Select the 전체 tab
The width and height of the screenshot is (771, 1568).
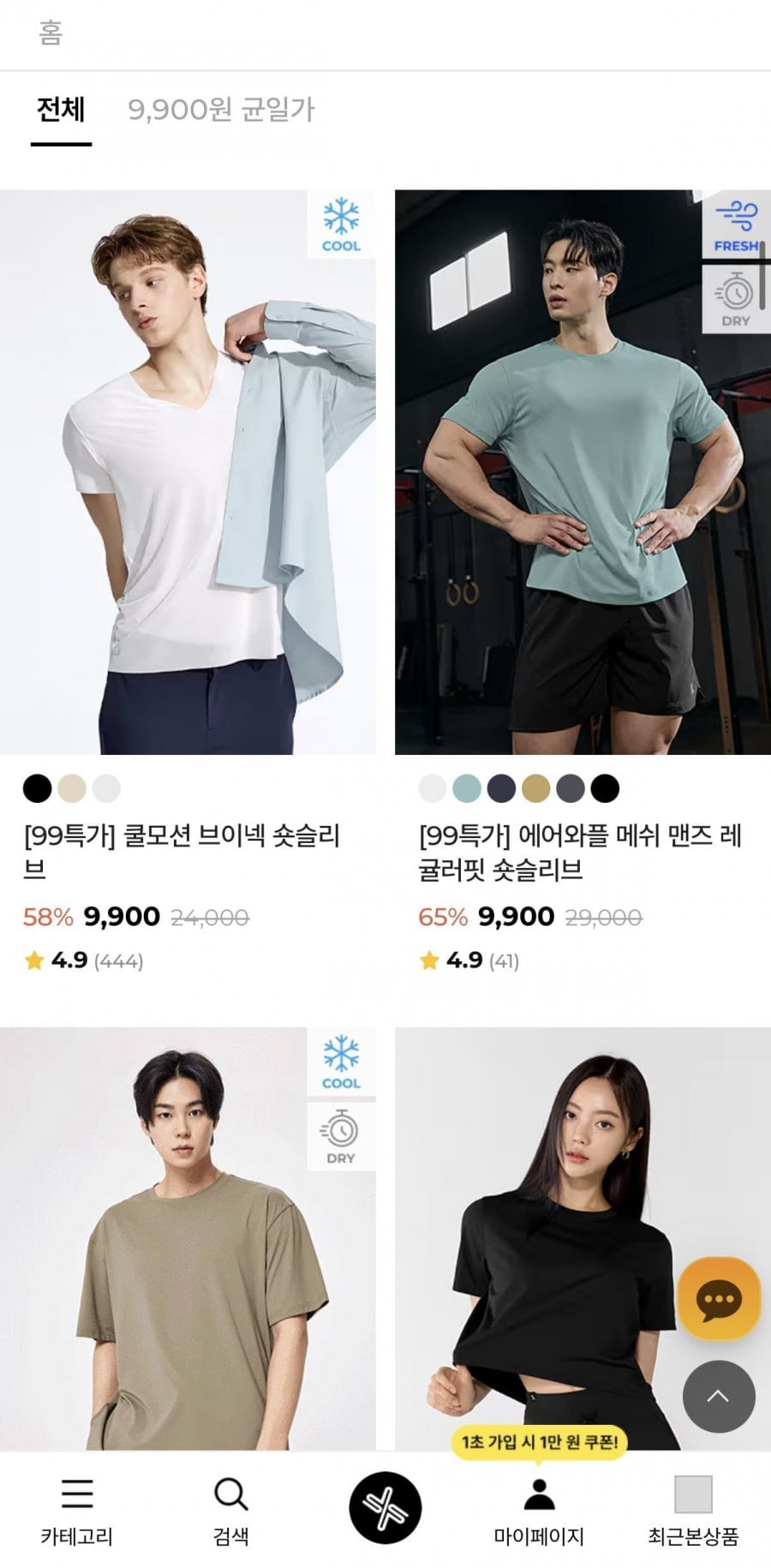[61, 110]
